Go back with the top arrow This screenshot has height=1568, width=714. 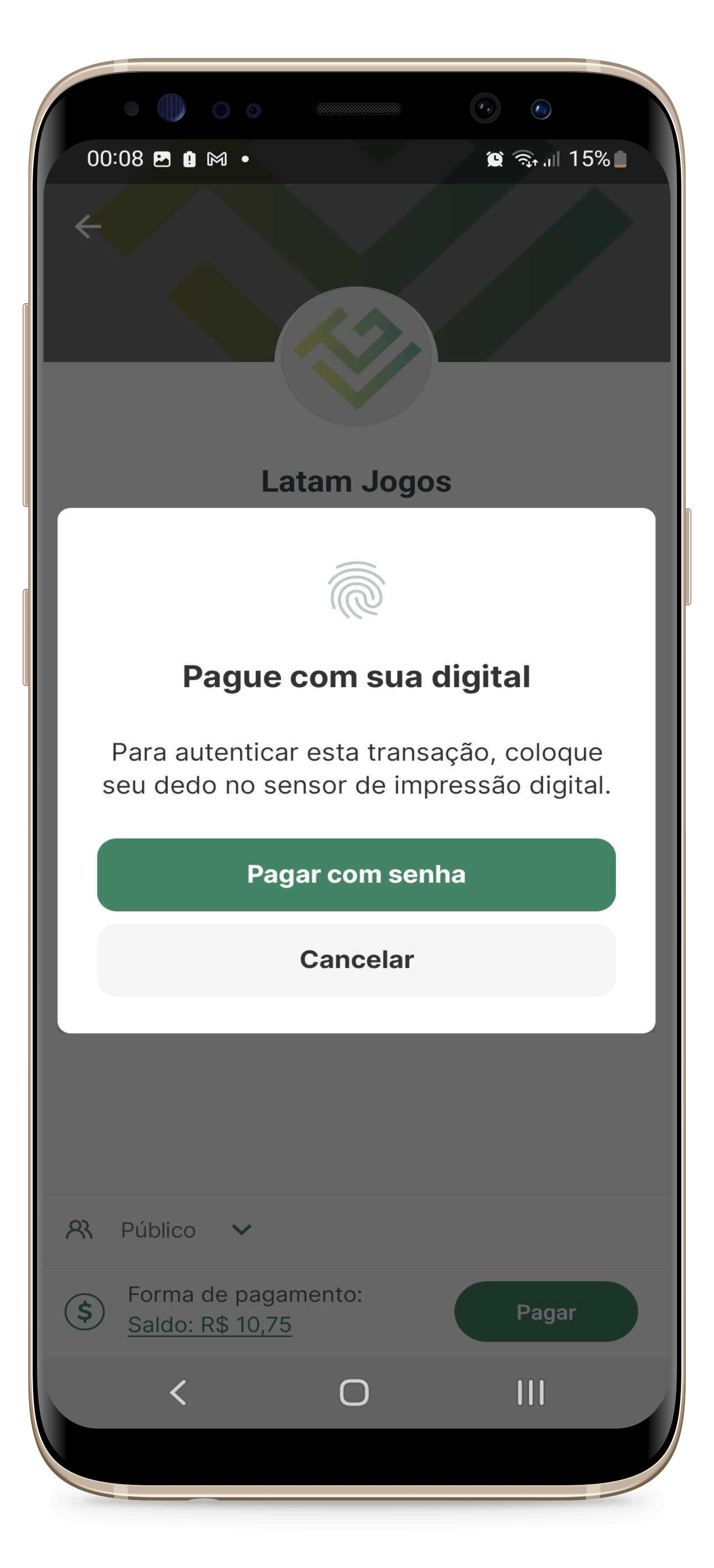(x=88, y=226)
